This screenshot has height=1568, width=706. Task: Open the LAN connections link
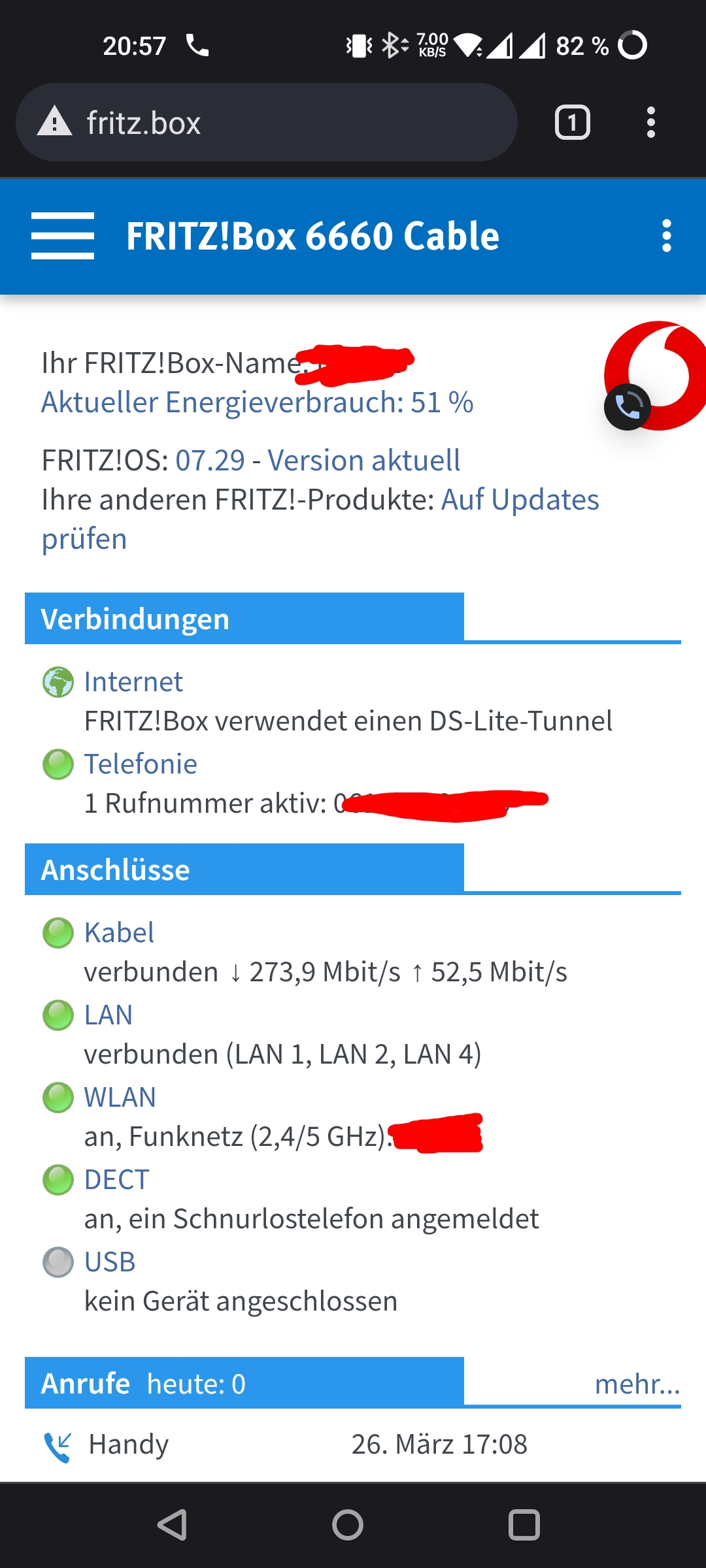click(109, 1015)
